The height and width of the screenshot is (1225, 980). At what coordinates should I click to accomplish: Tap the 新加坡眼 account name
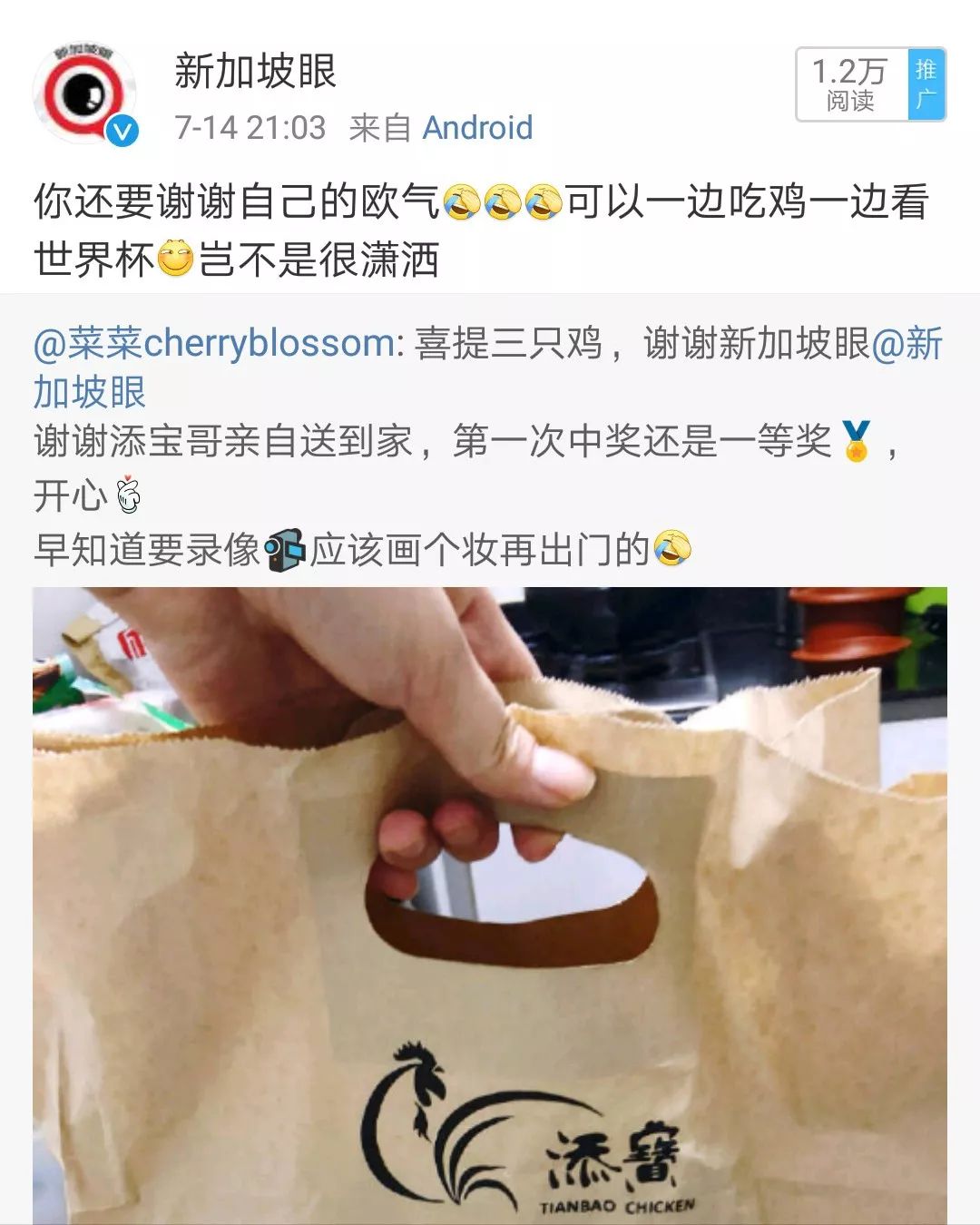coord(255,71)
